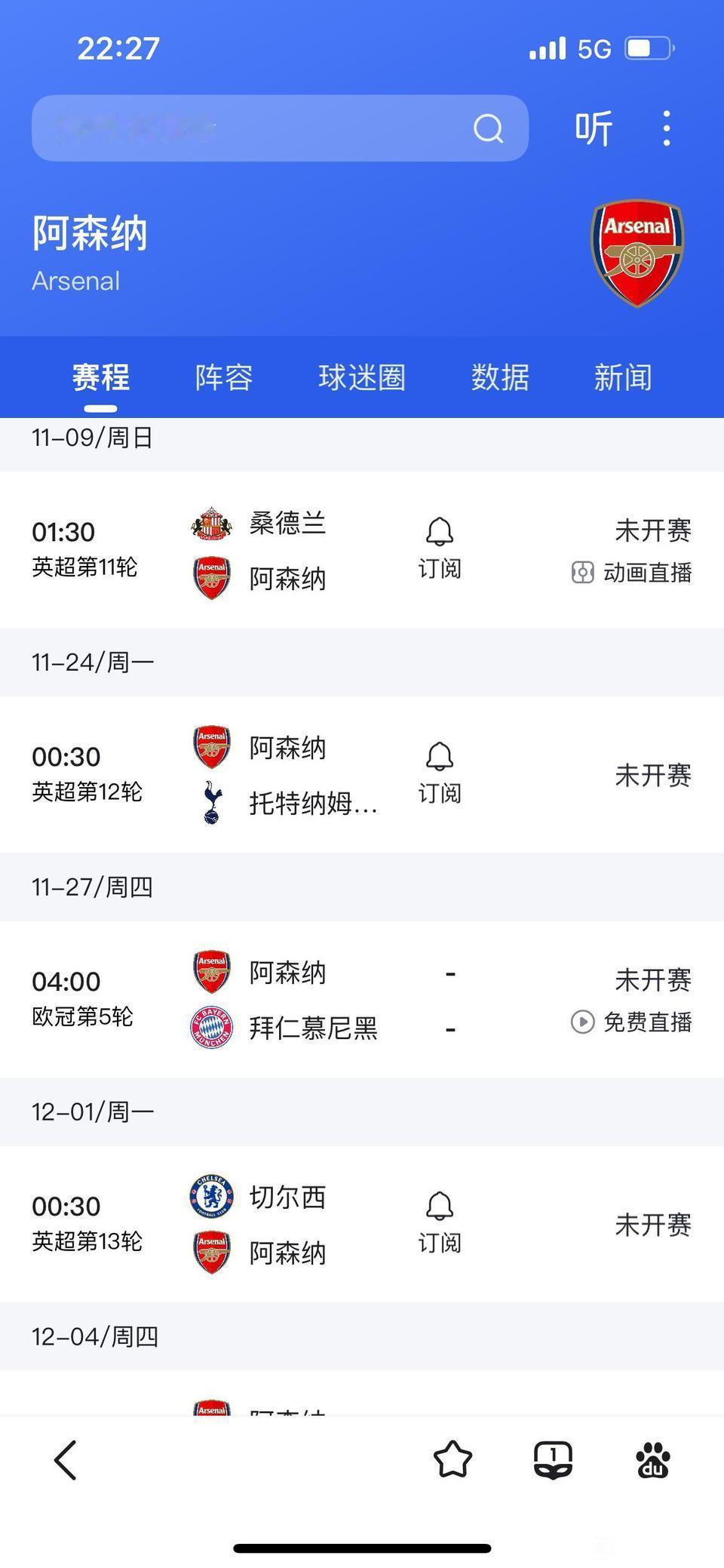Subscribe to the Sunderland vs Arsenal match
Screen dimensions: 724x1568
(x=438, y=545)
